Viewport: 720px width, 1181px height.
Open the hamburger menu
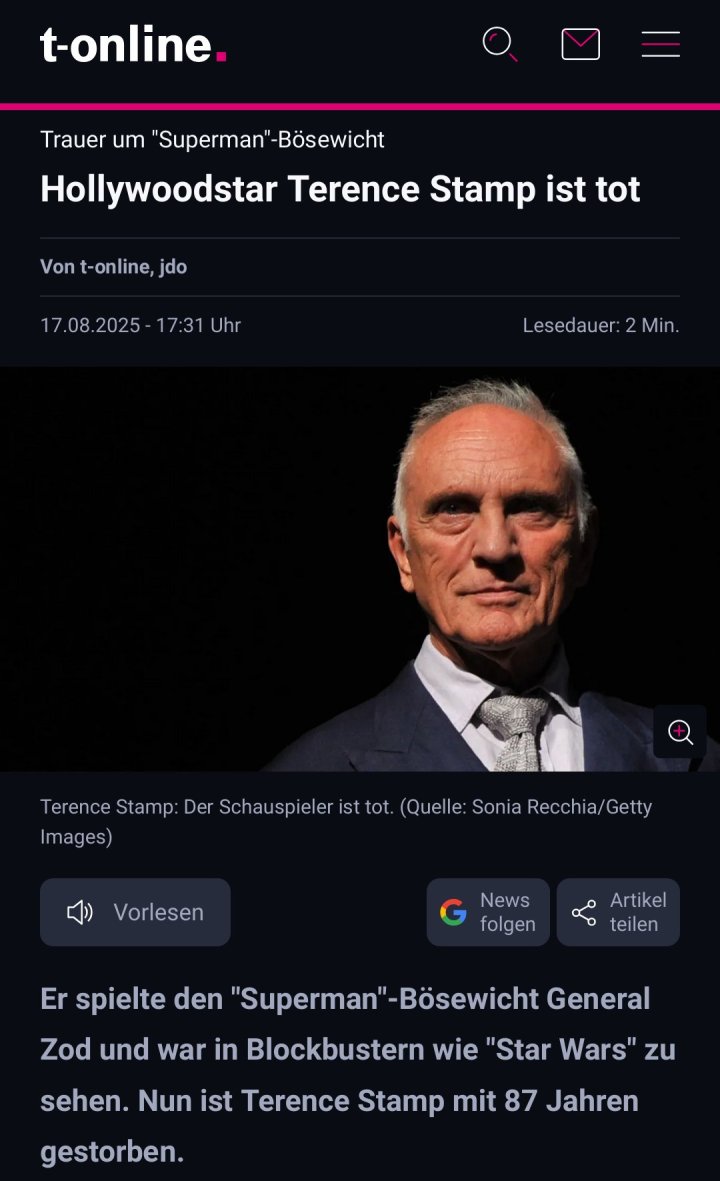point(660,44)
